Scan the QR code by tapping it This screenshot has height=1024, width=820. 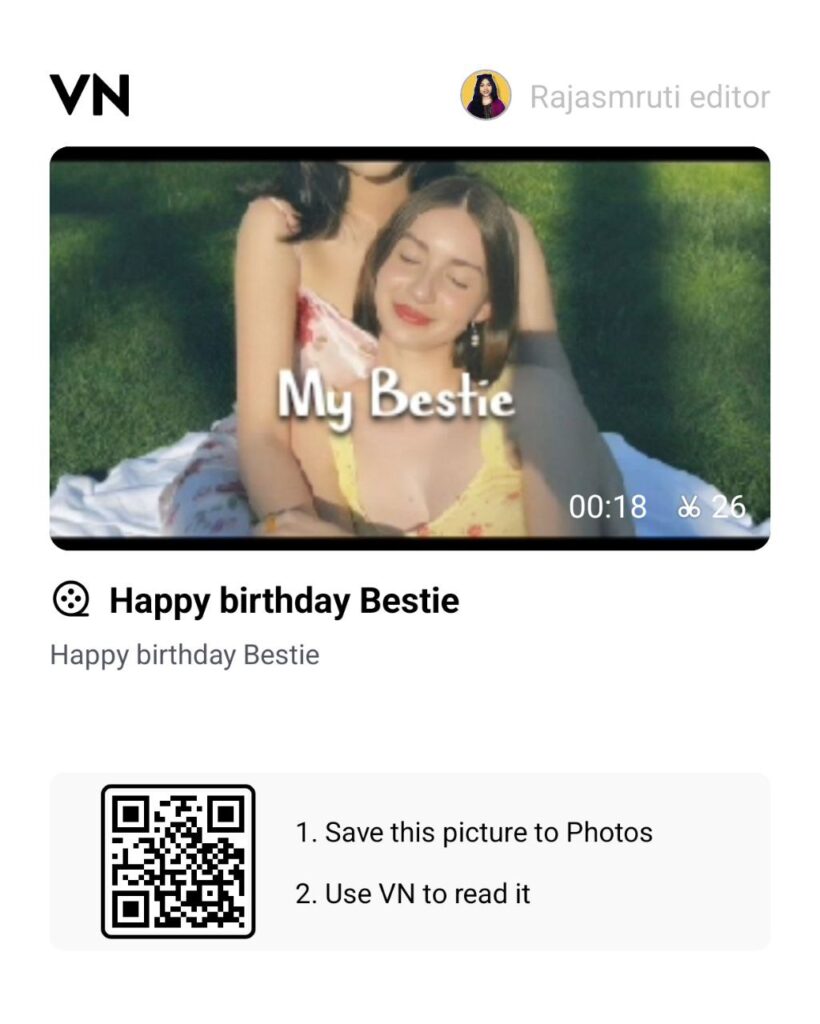coord(180,863)
